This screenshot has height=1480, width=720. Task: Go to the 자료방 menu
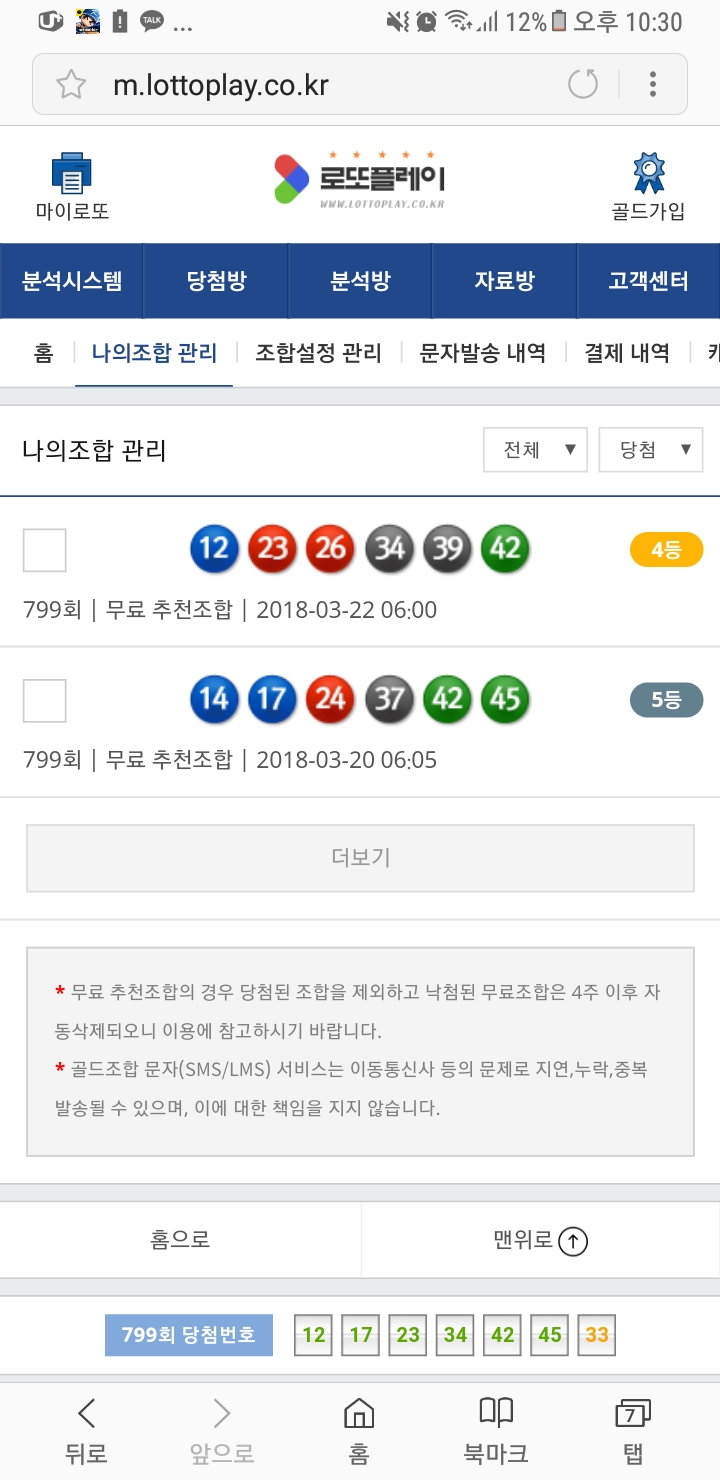pyautogui.click(x=504, y=281)
